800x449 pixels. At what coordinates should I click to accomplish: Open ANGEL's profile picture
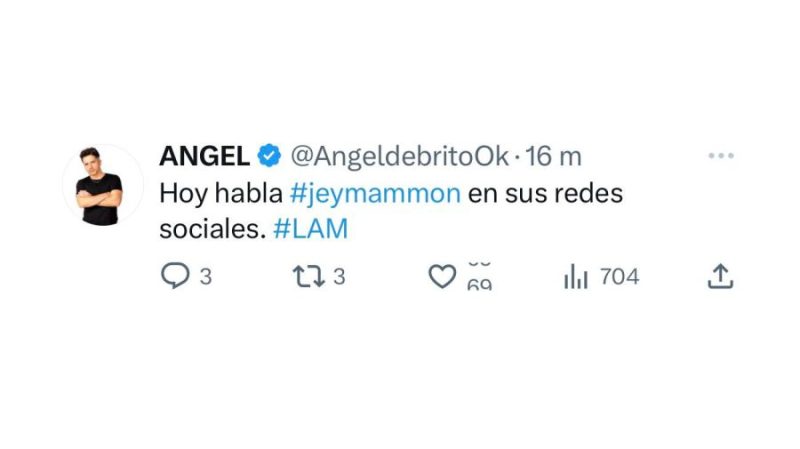(x=102, y=185)
